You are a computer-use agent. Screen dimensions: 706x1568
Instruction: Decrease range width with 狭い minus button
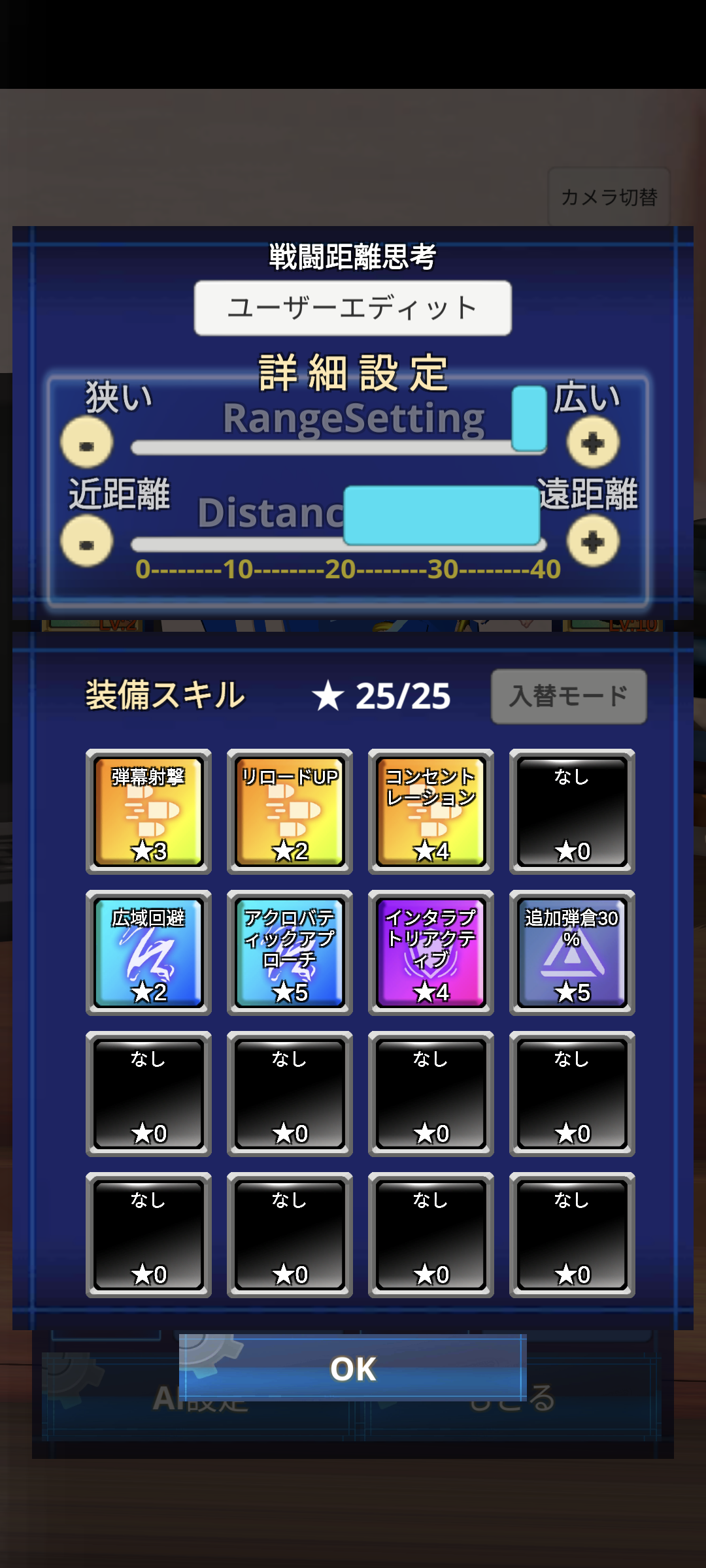pyautogui.click(x=86, y=444)
